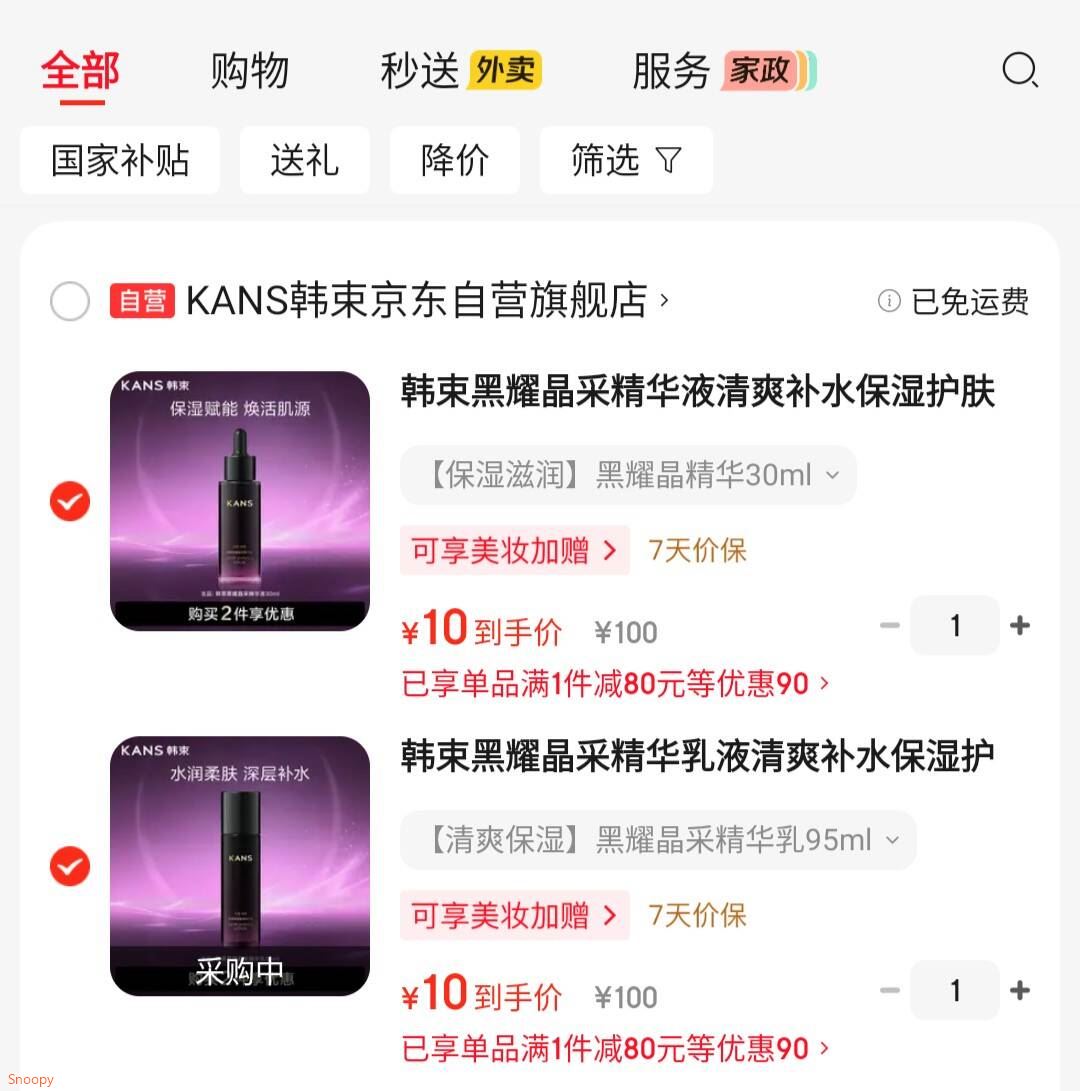Uncheck the 黑耀晶采精华乳液 item
Viewport: 1080px width, 1091px height.
70,866
